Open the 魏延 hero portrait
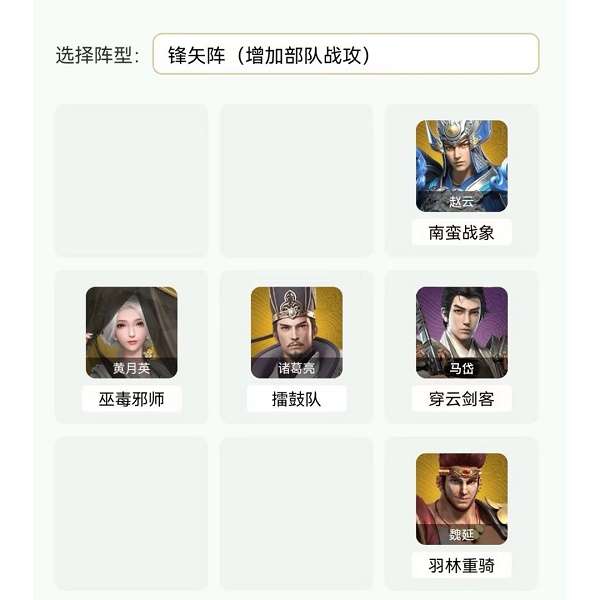600x600 pixels. click(461, 498)
